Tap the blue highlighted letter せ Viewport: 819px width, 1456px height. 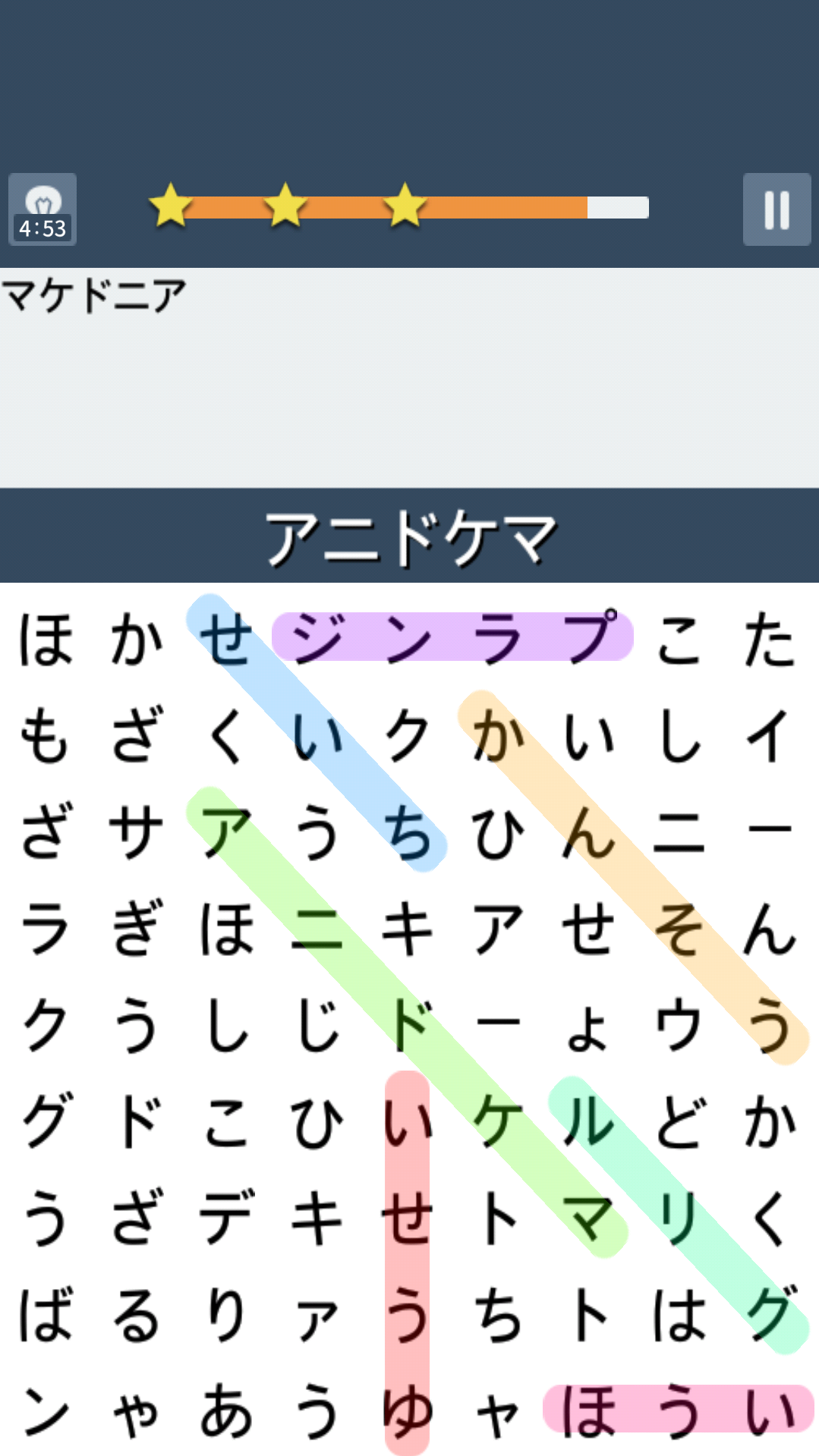pyautogui.click(x=226, y=640)
